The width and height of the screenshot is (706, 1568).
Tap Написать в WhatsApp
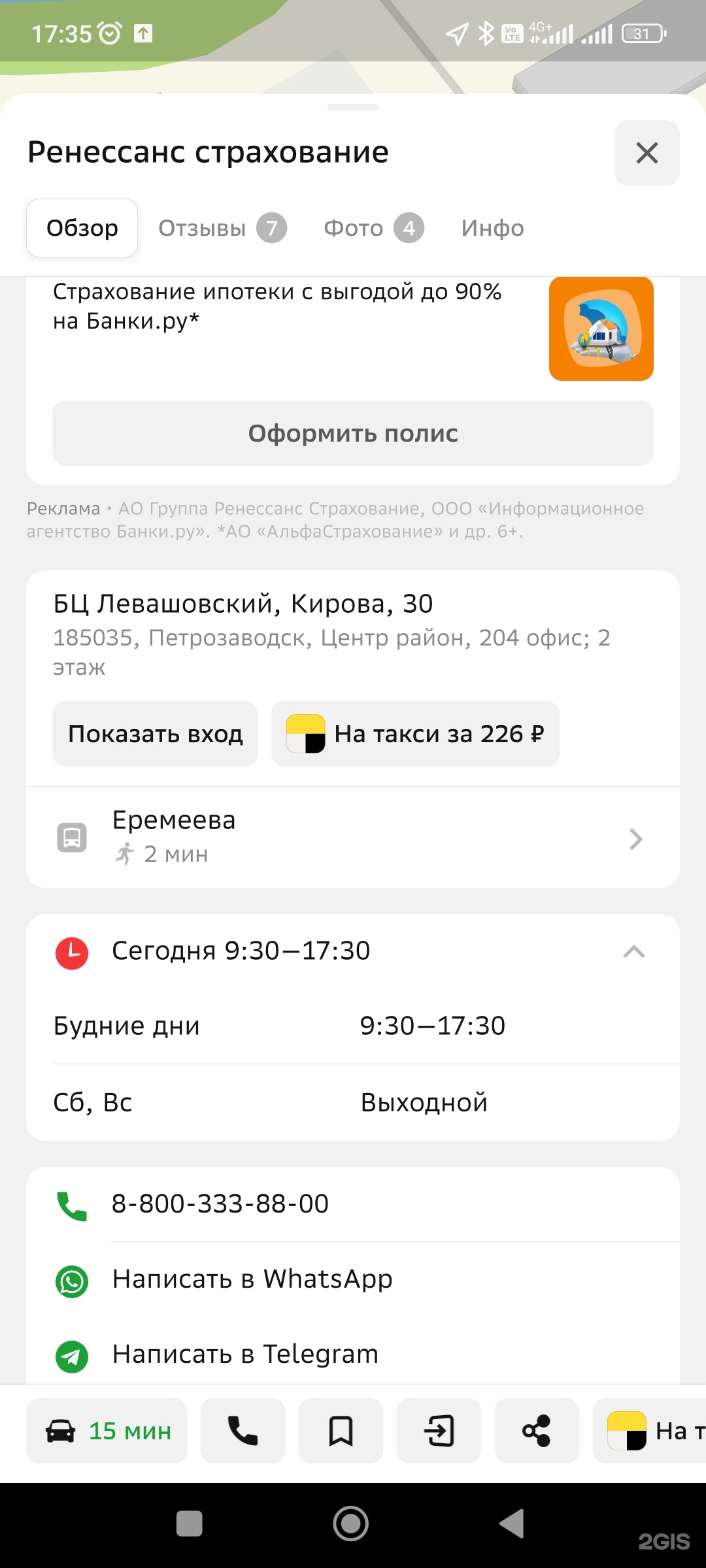coord(252,1279)
